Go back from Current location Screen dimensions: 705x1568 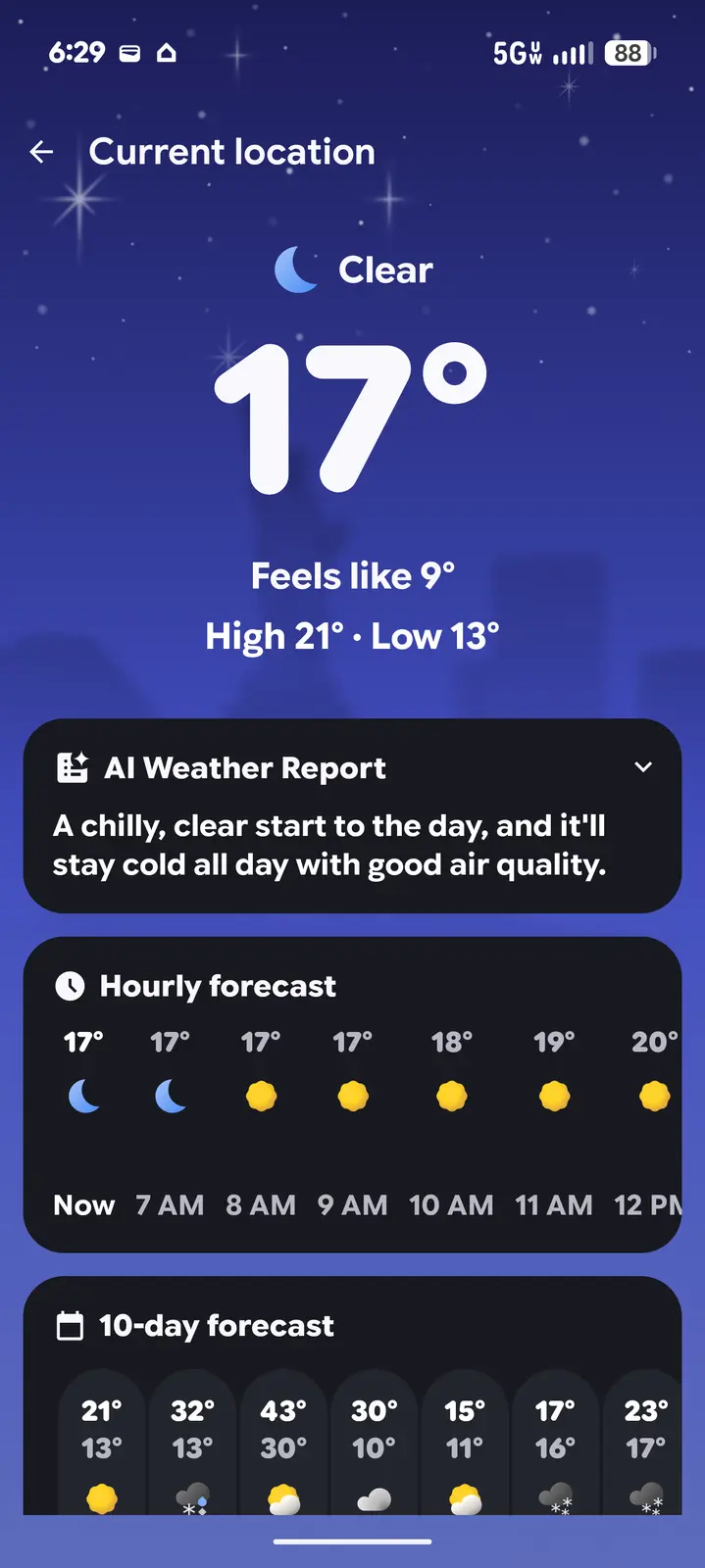41,152
